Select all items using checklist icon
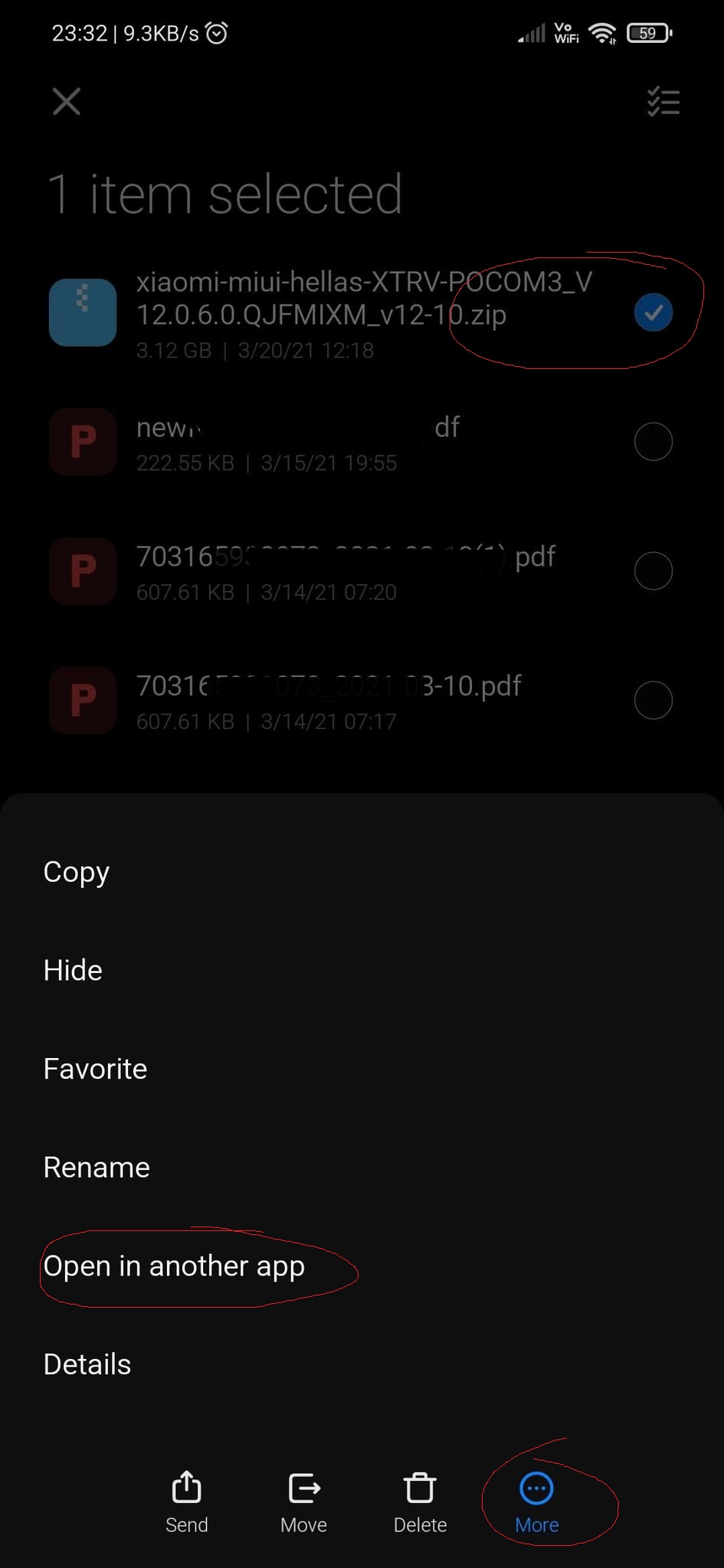This screenshot has height=1568, width=724. [663, 101]
